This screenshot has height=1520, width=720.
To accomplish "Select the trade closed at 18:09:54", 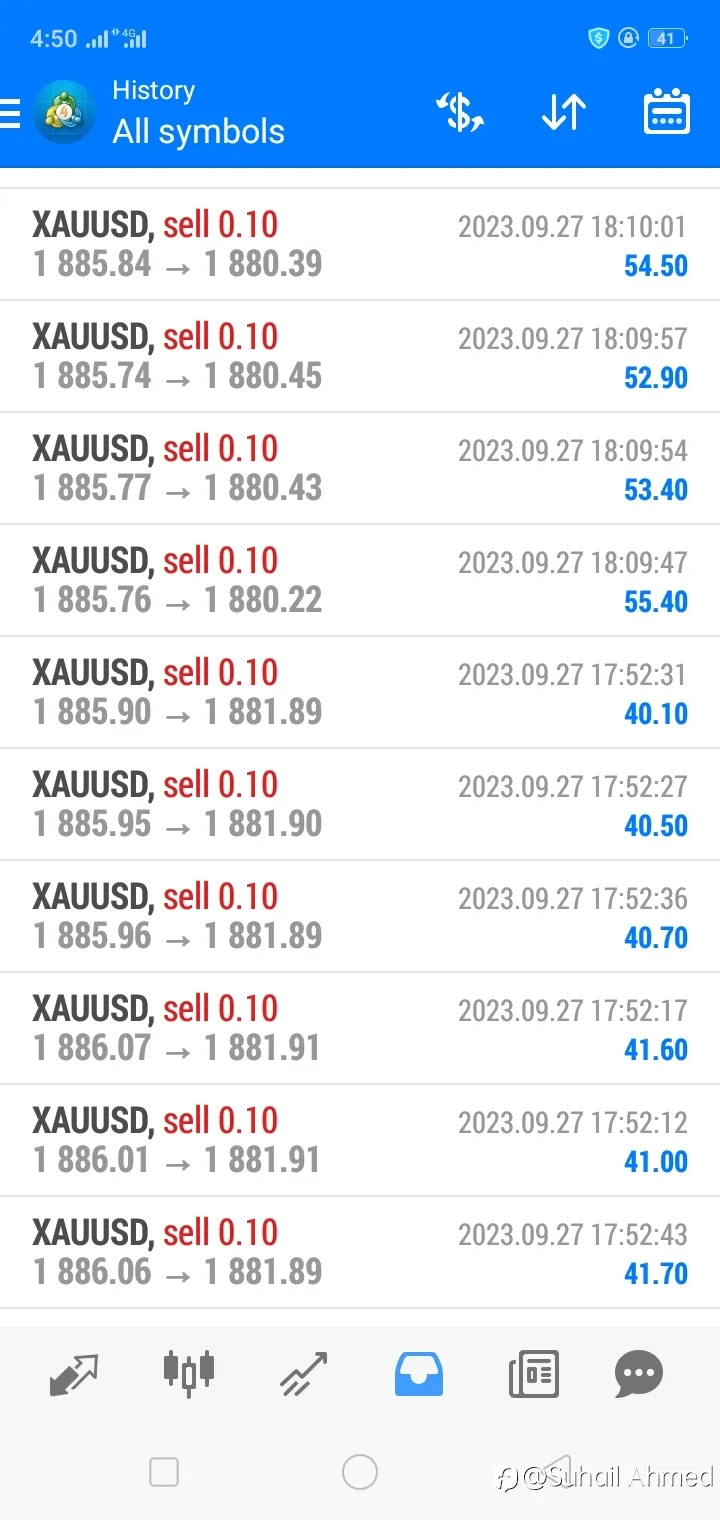I will (x=360, y=468).
